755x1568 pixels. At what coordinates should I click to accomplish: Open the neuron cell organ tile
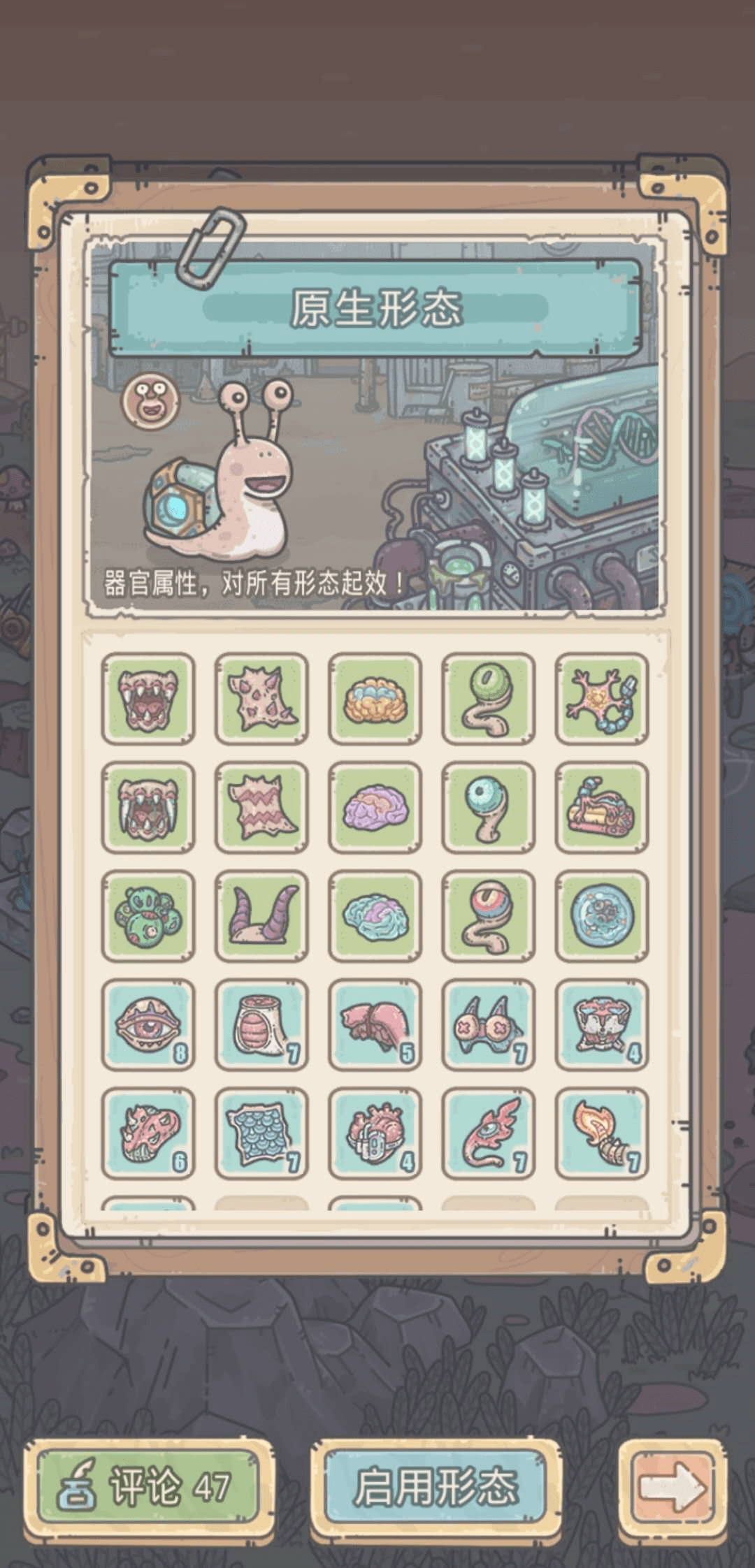(x=601, y=698)
